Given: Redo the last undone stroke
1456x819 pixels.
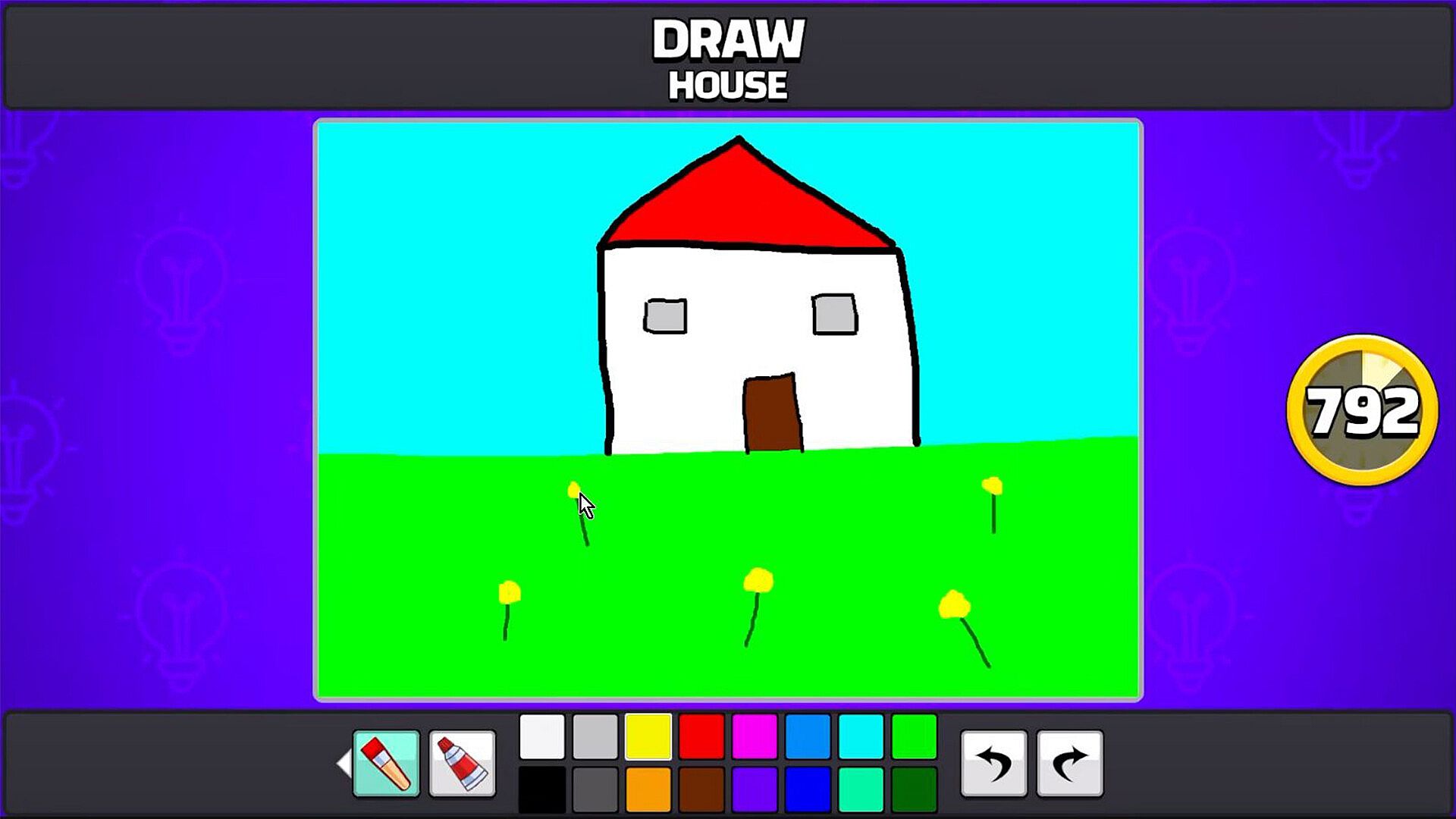Looking at the screenshot, I should [1070, 763].
